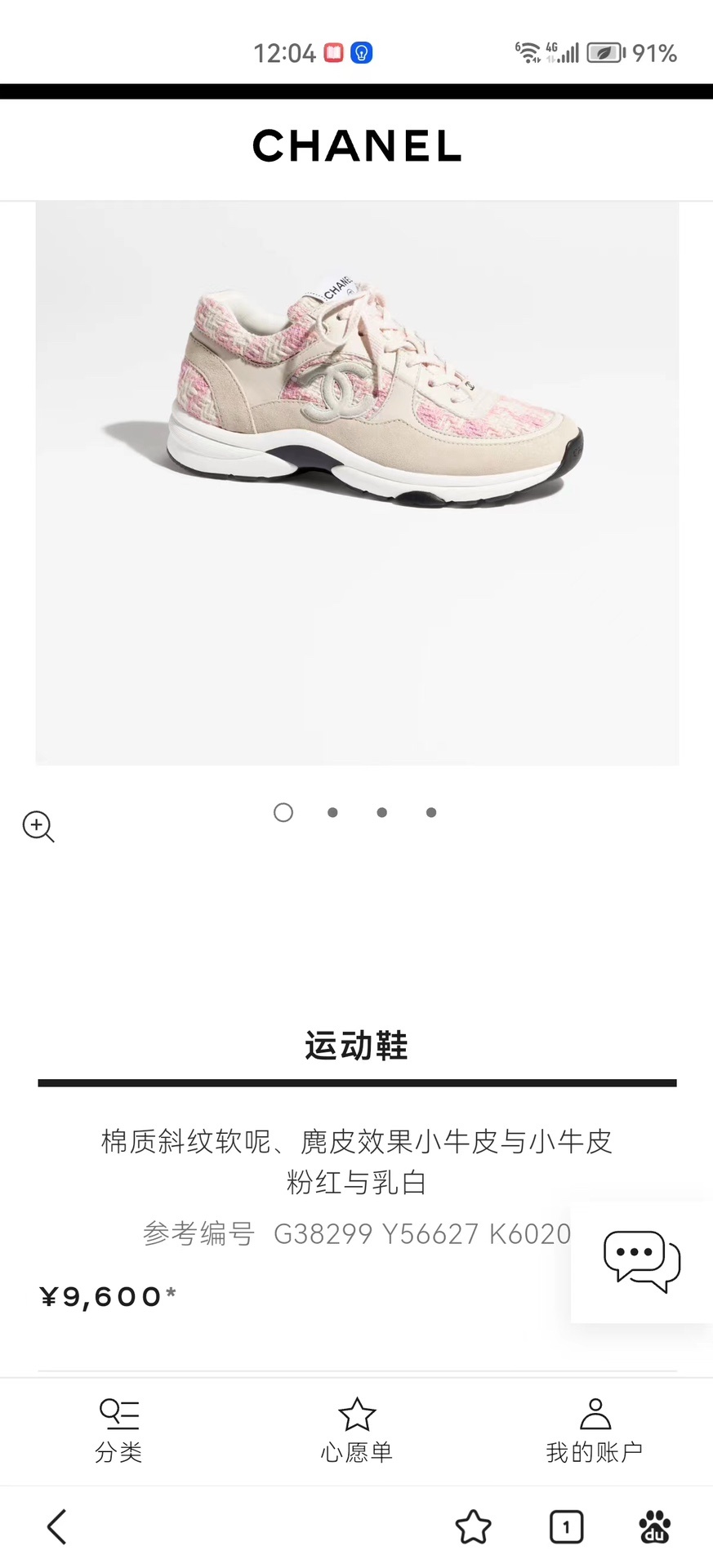Go back with the browser back arrow
This screenshot has width=713, height=1568.
coord(56,1526)
